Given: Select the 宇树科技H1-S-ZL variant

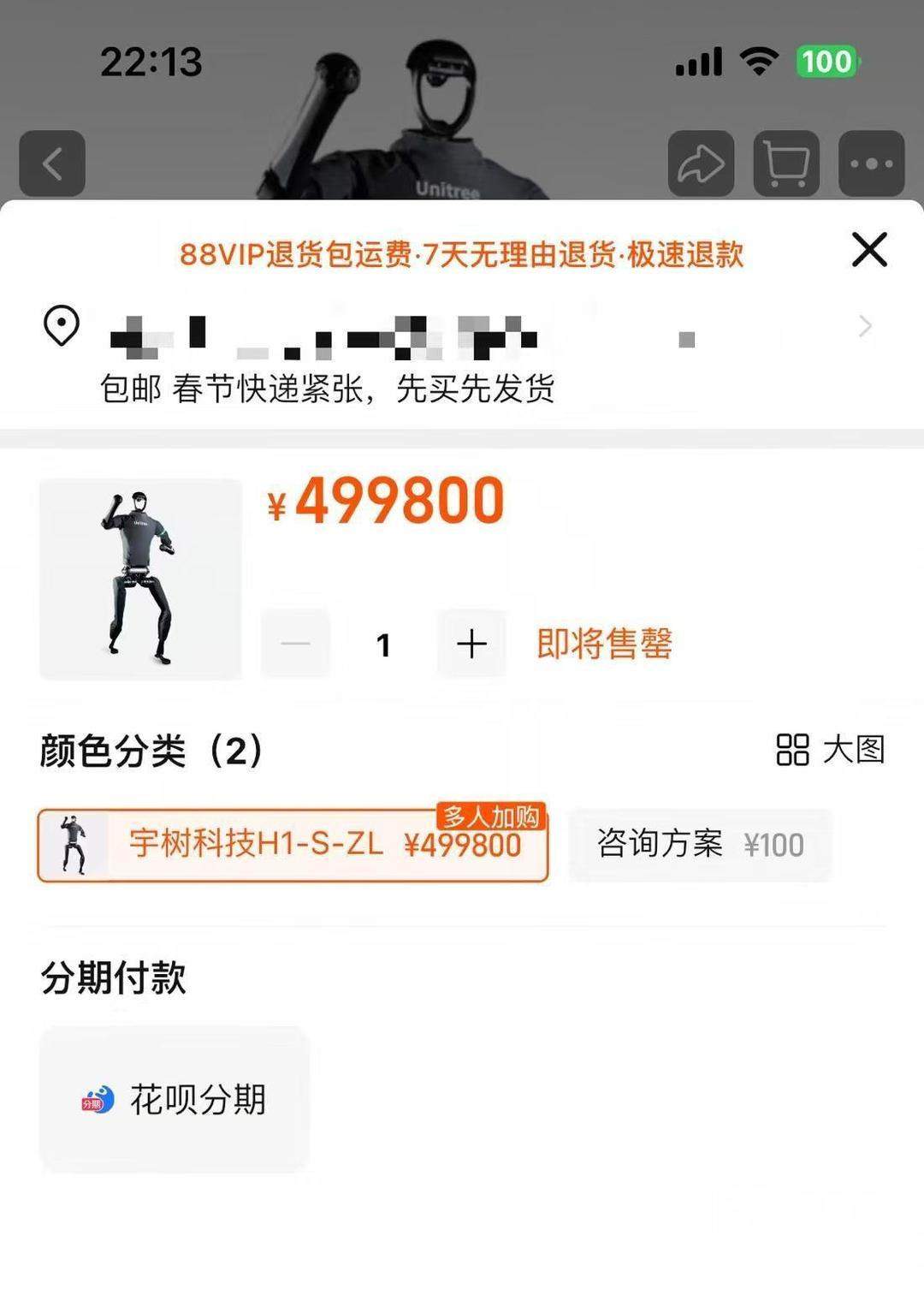Looking at the screenshot, I should click(x=291, y=844).
